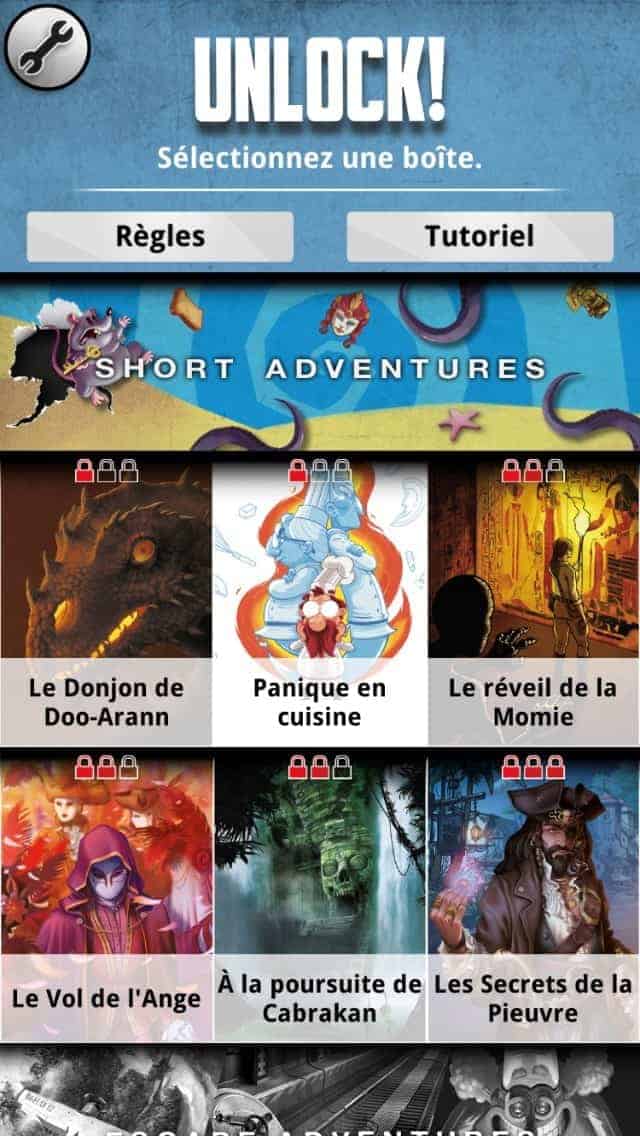Choose Panique en cuisine adventure
Screen dimensions: 640x1136
tap(320, 600)
